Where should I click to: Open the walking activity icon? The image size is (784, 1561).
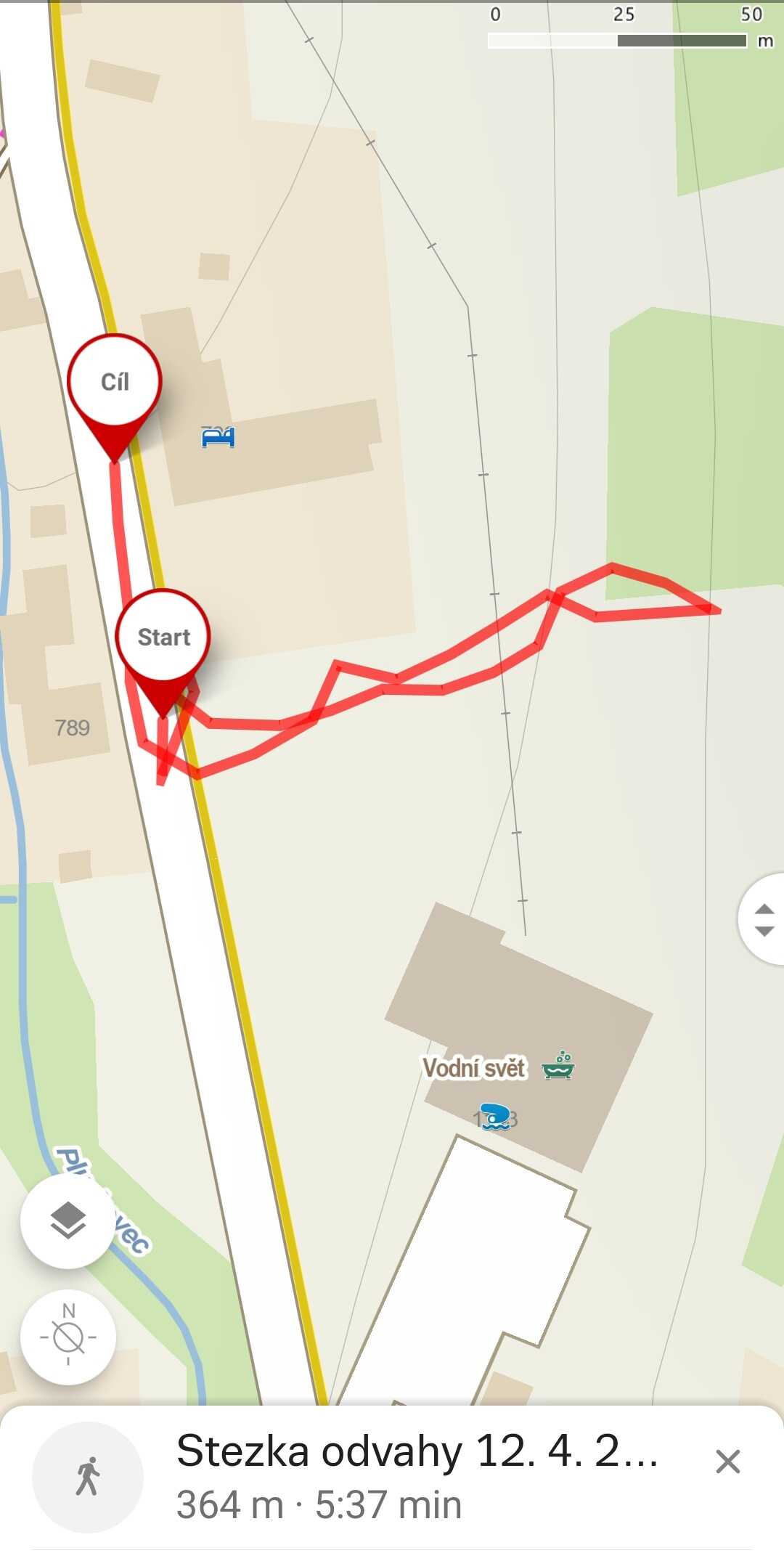pos(88,1477)
